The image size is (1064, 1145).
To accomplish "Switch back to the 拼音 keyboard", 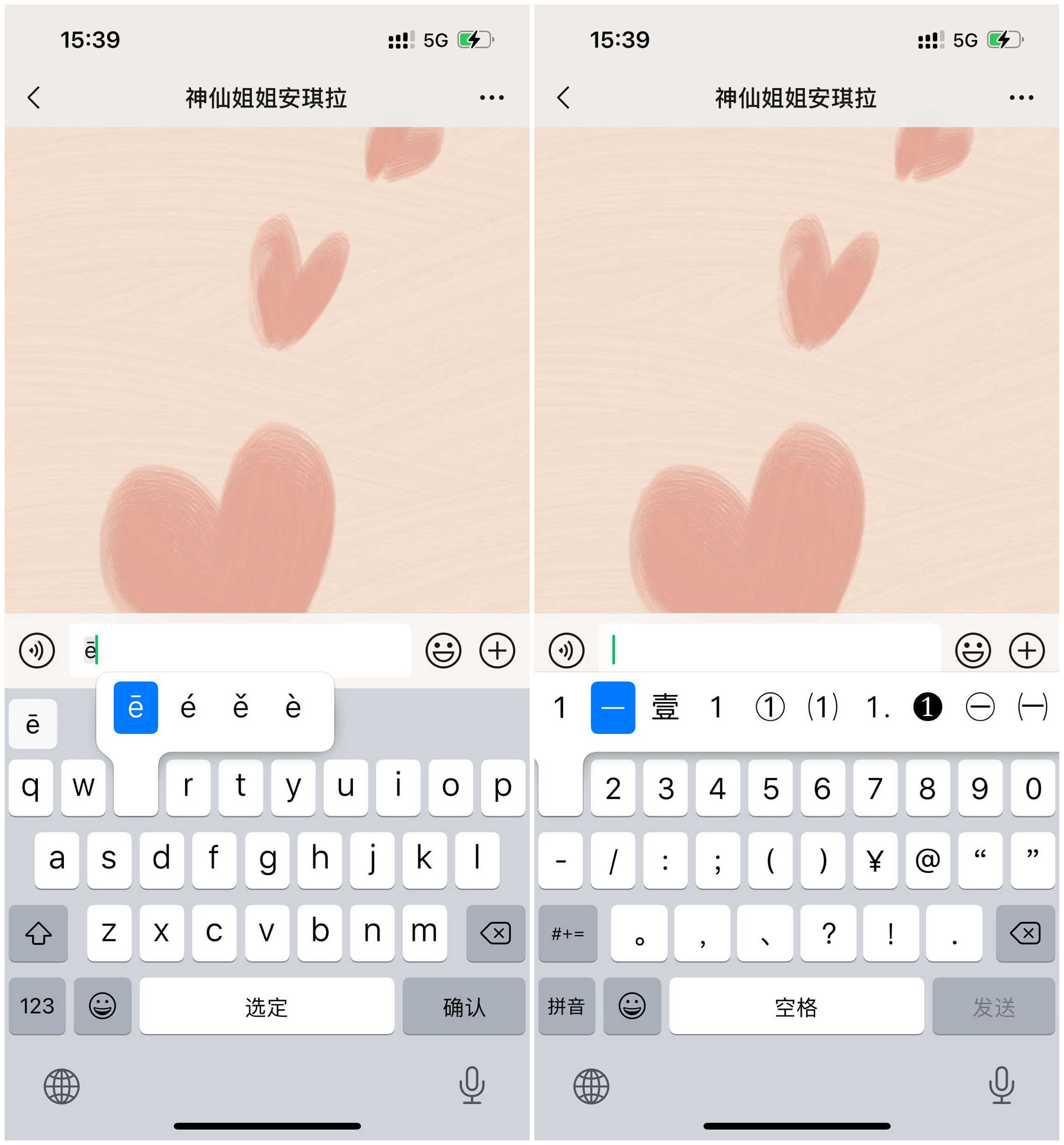I will (x=567, y=1006).
